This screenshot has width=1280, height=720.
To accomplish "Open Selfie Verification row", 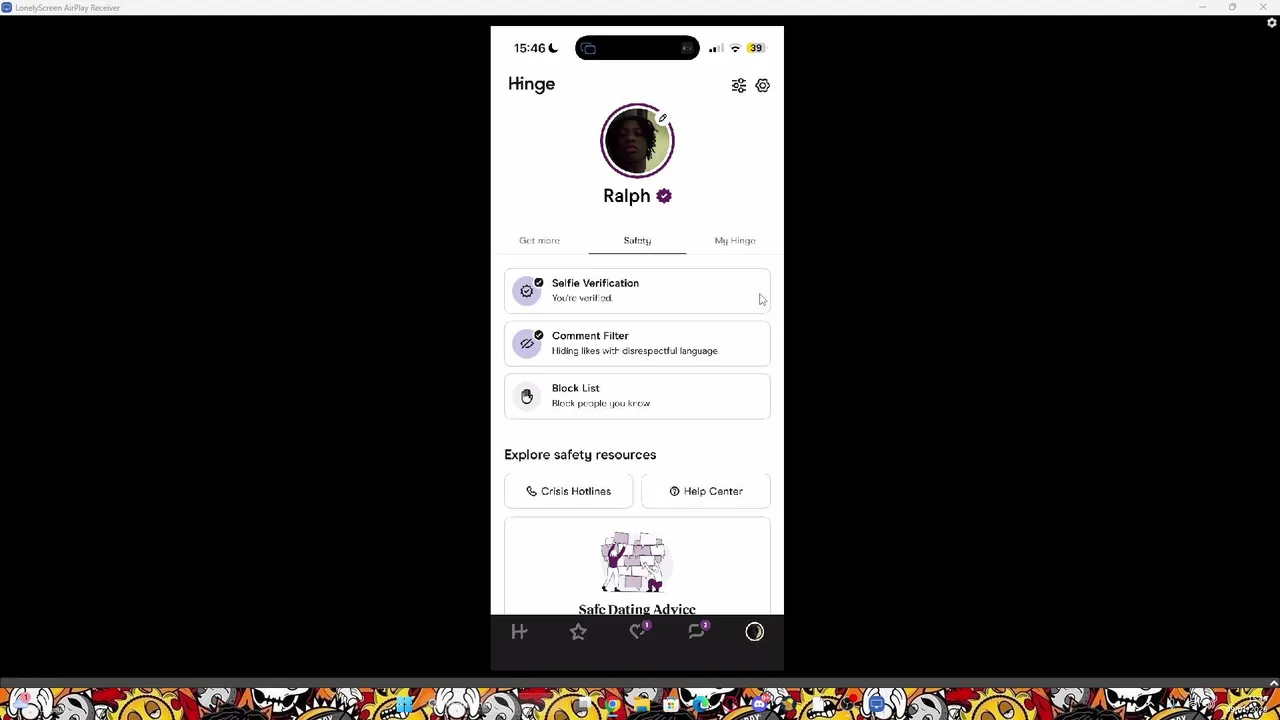I will [x=637, y=291].
